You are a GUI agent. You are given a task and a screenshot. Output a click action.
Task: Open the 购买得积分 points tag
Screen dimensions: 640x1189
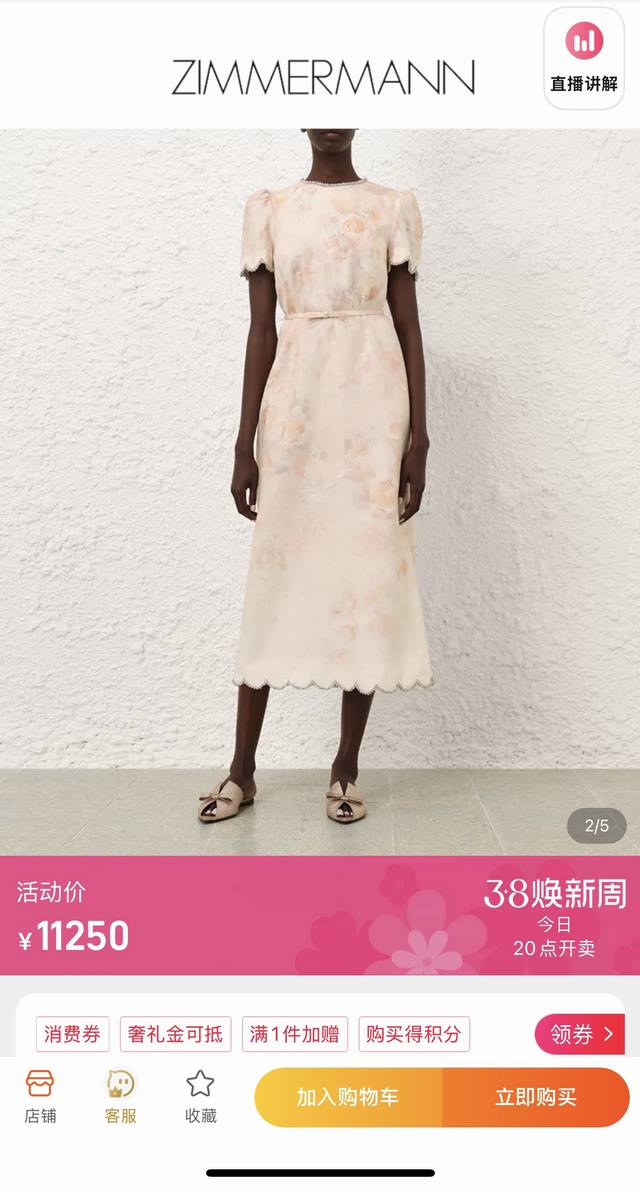point(413,1034)
